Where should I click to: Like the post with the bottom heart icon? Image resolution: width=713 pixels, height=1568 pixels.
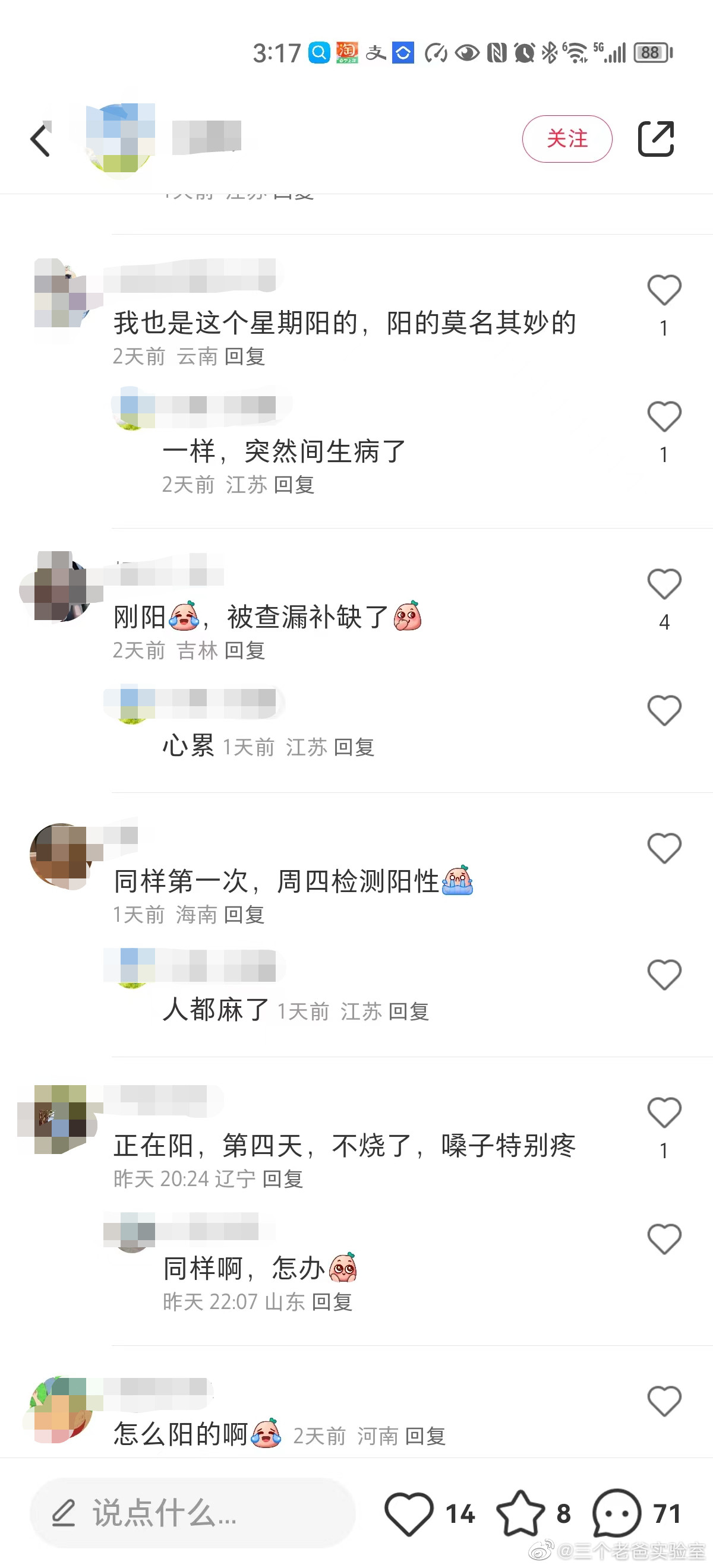click(x=409, y=1514)
